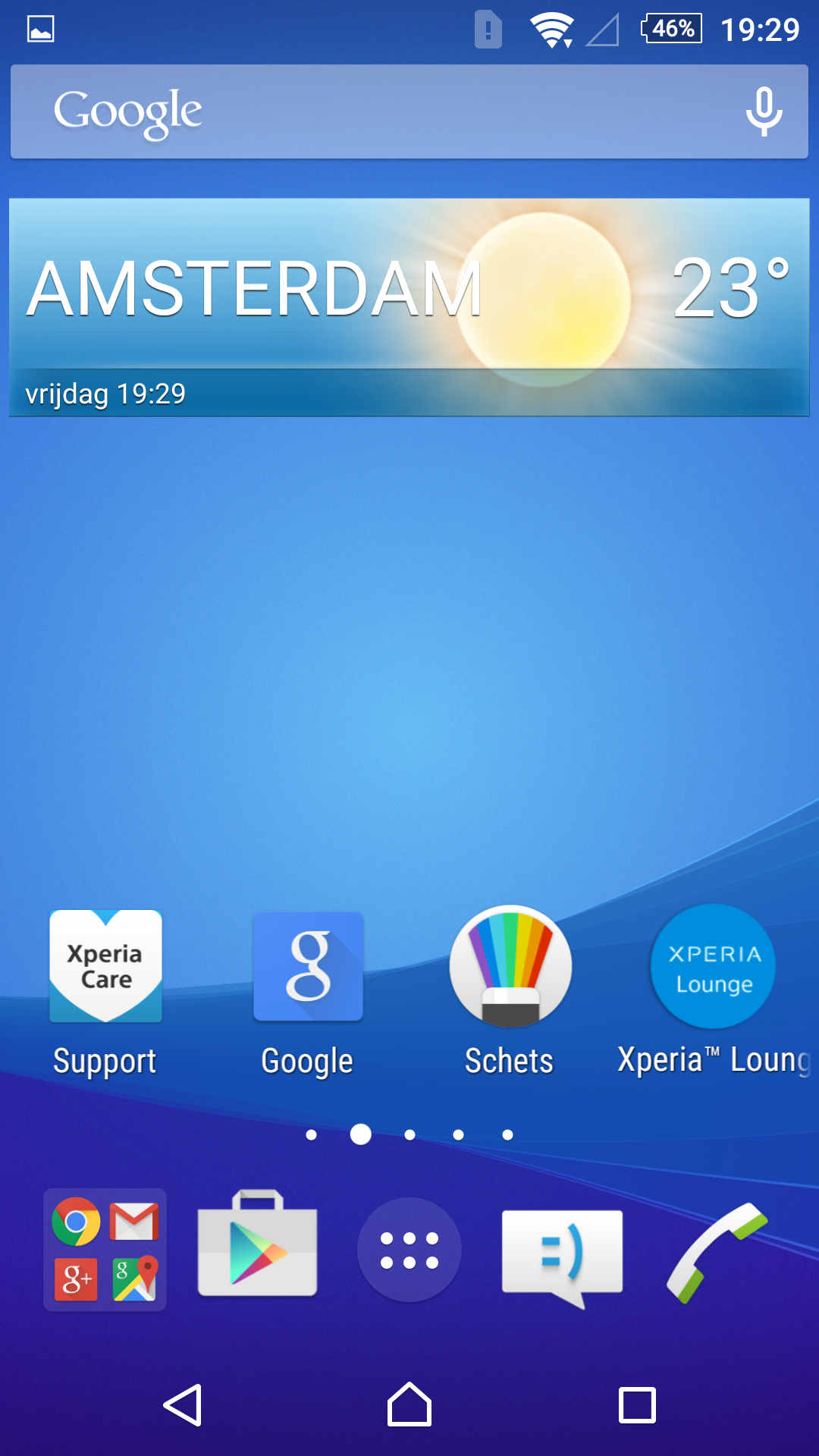Open the phone dialer

716,1253
